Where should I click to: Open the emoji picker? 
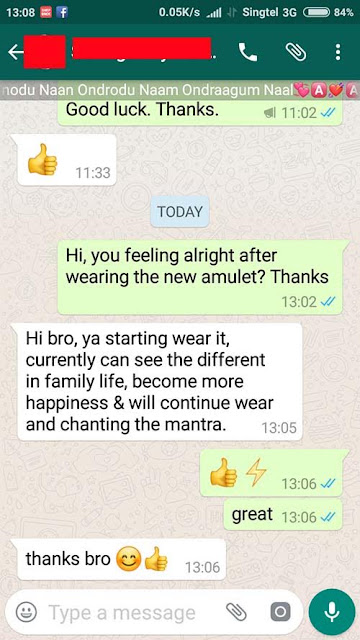(27, 612)
